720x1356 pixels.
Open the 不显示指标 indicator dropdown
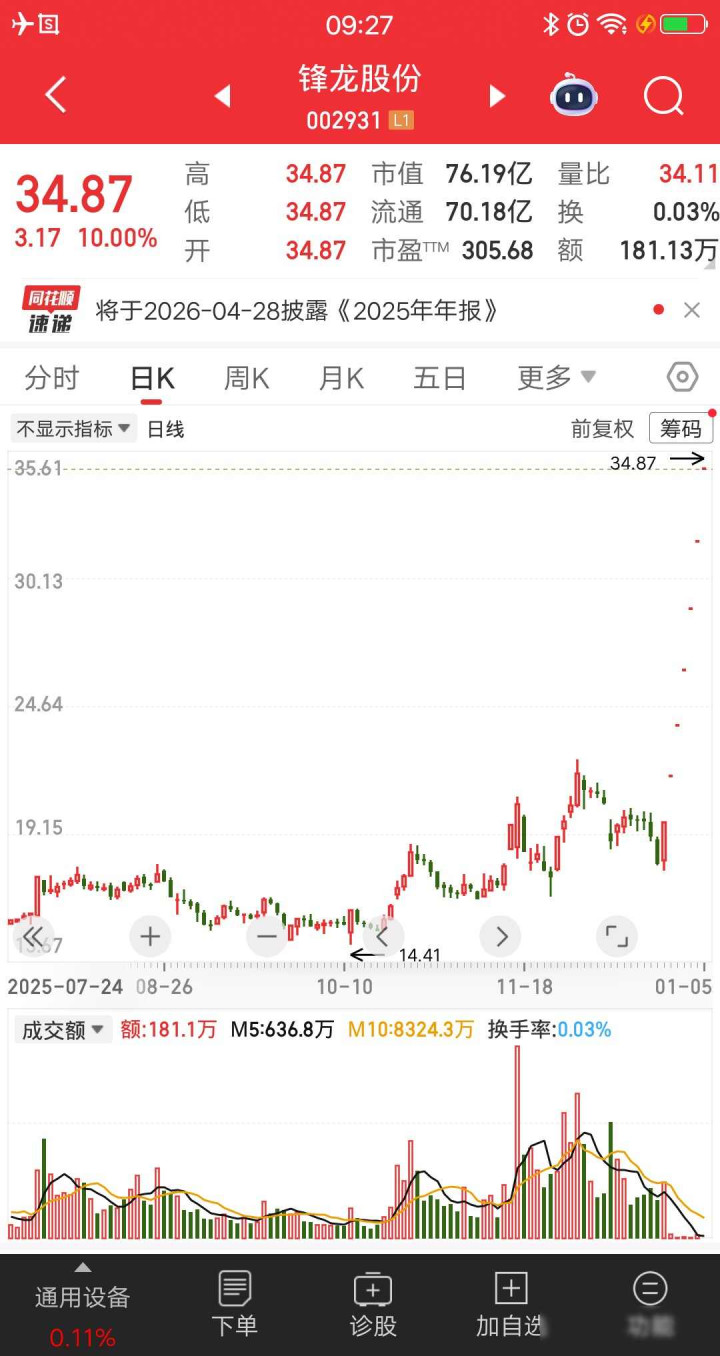pos(74,429)
